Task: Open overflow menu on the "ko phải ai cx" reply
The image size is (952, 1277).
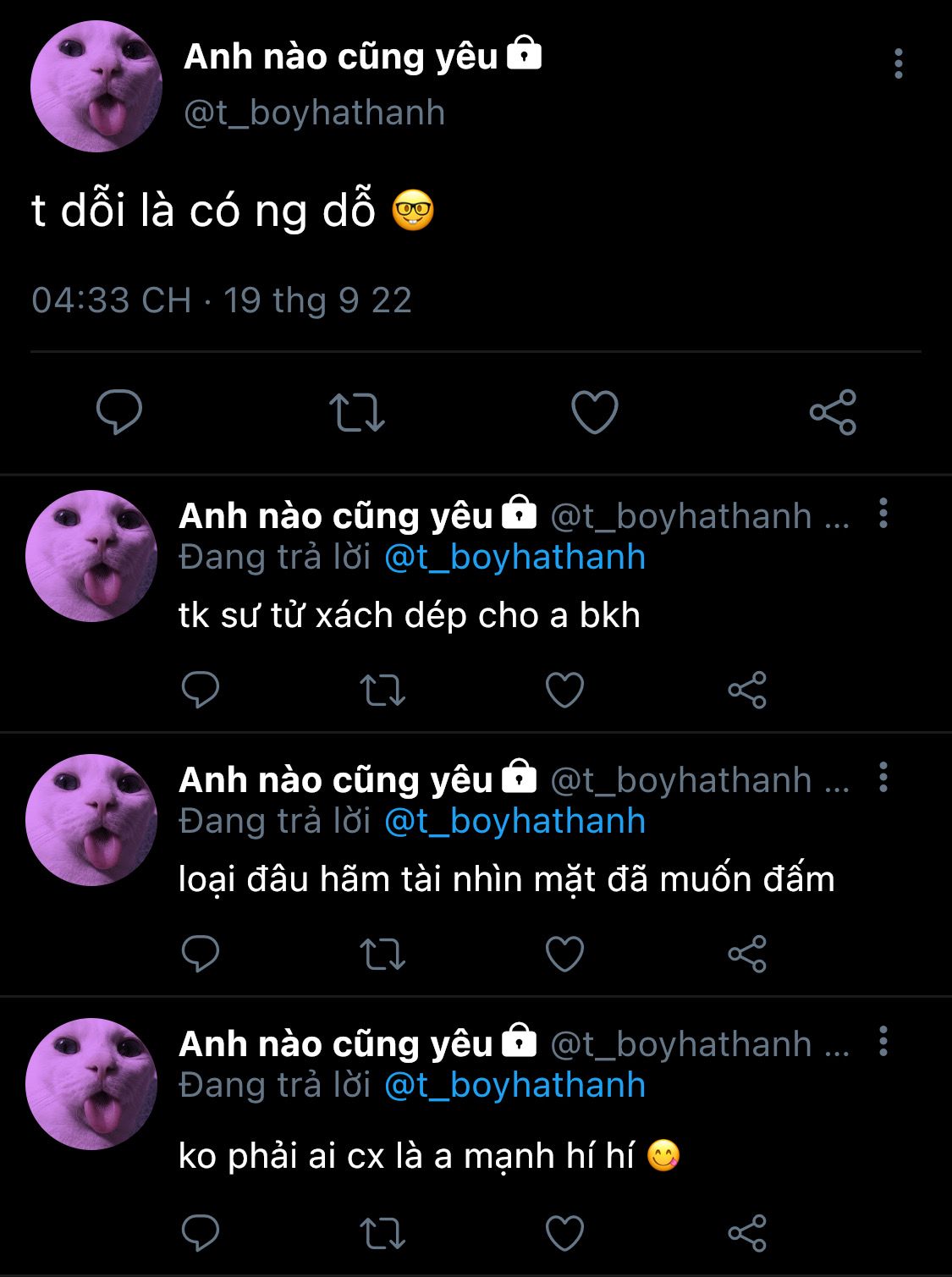Action: pyautogui.click(x=883, y=1042)
